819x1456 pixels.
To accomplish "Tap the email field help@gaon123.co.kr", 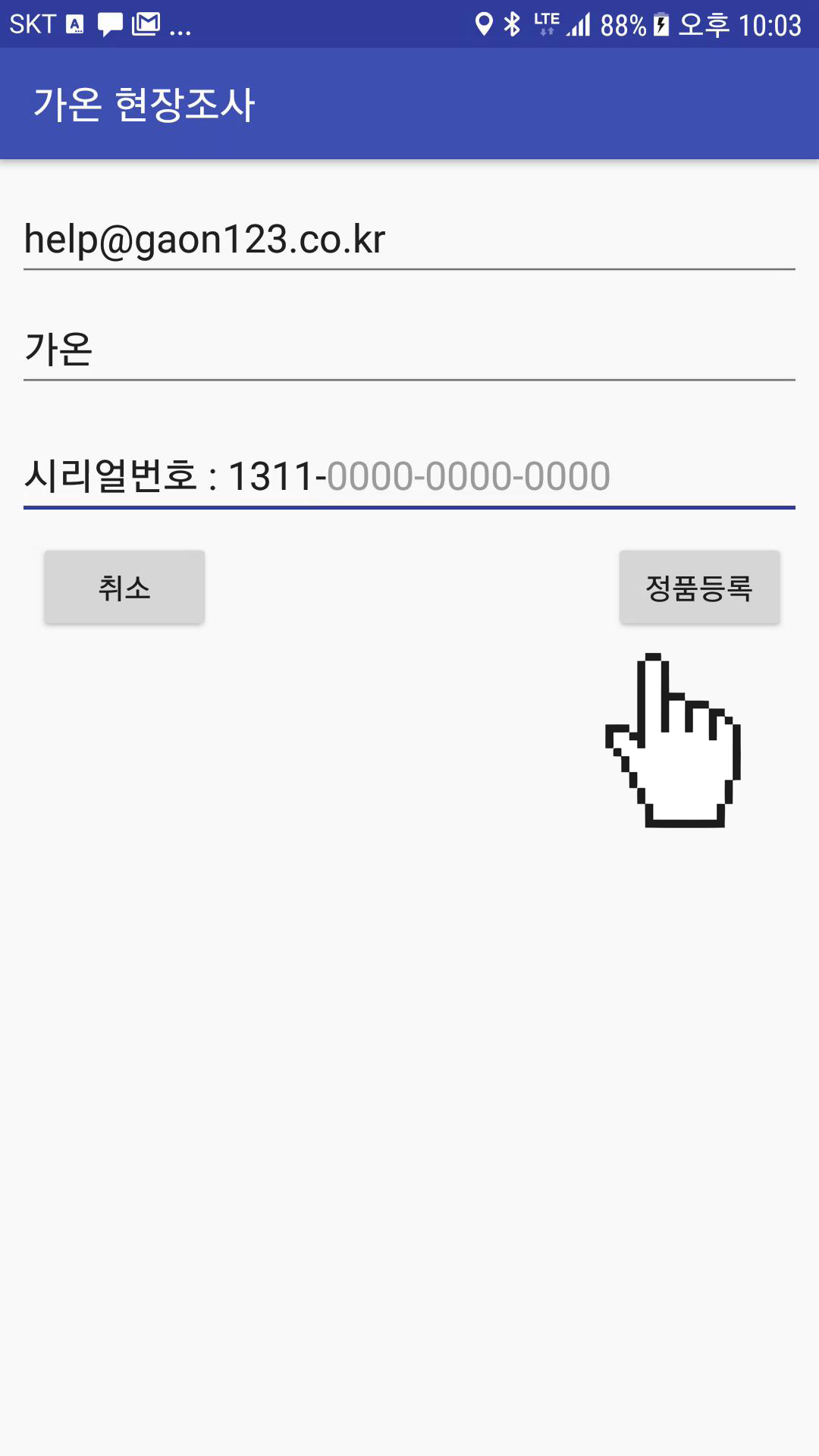I will pyautogui.click(x=409, y=240).
